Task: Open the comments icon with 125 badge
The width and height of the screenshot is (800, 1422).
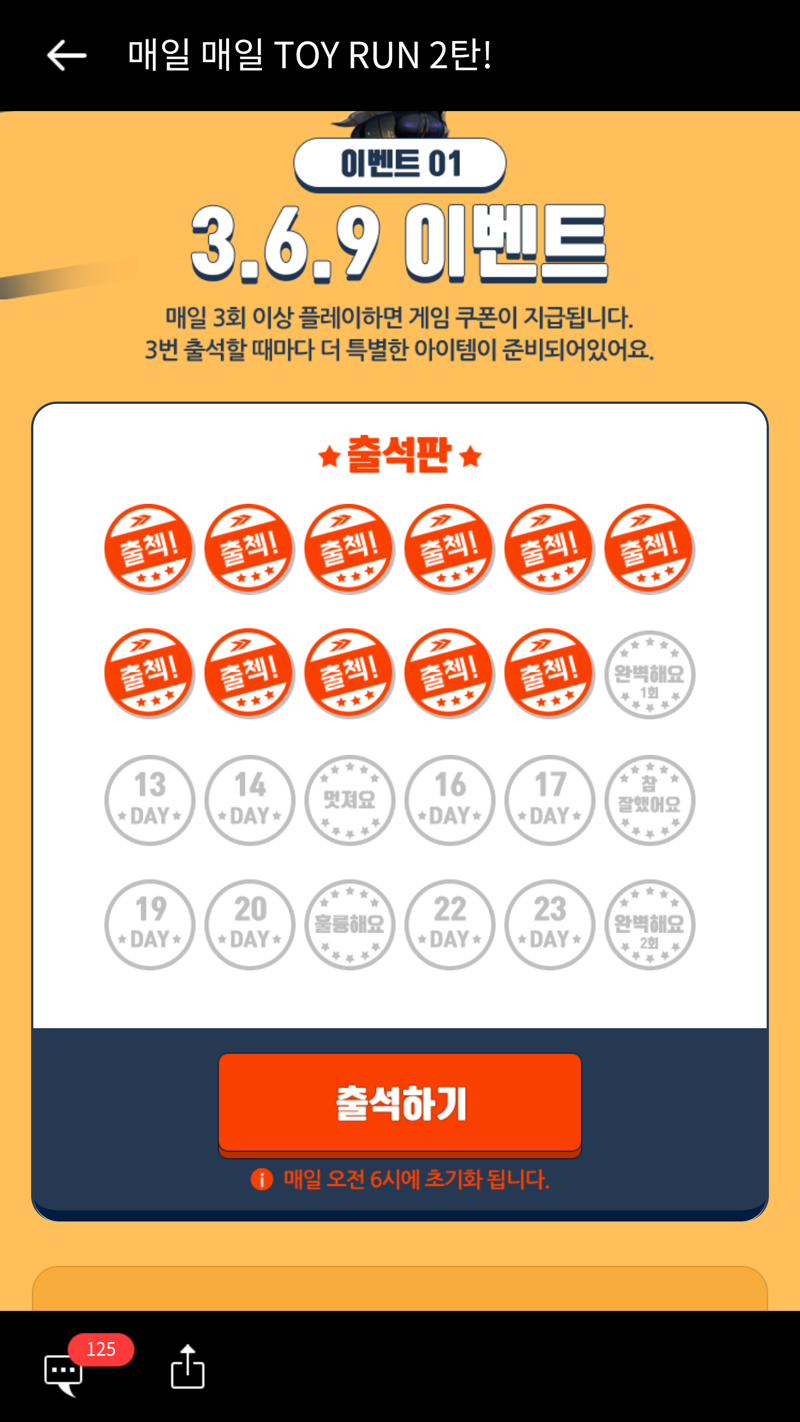Action: (64, 1371)
